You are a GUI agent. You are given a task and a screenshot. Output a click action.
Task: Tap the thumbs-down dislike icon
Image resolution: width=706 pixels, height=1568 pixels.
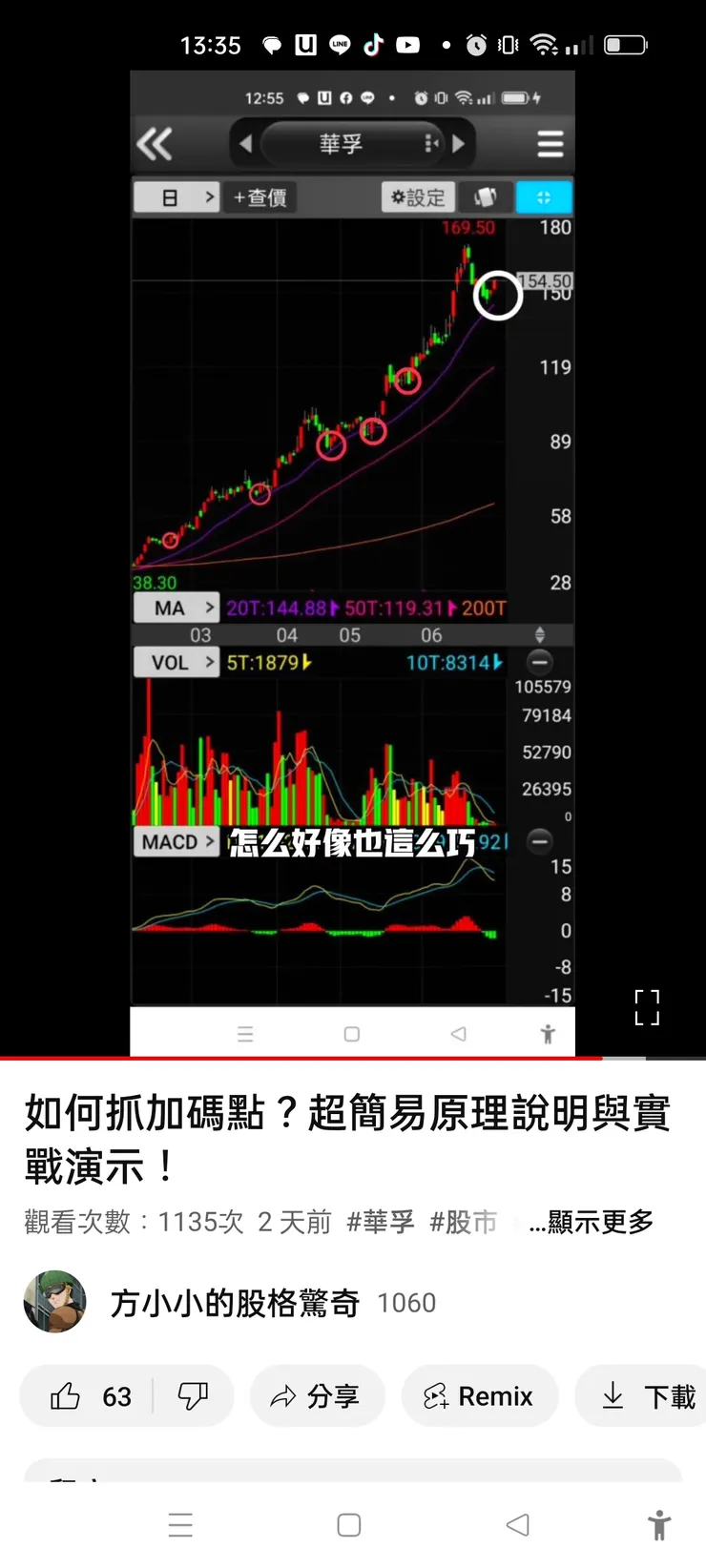pos(194,1396)
